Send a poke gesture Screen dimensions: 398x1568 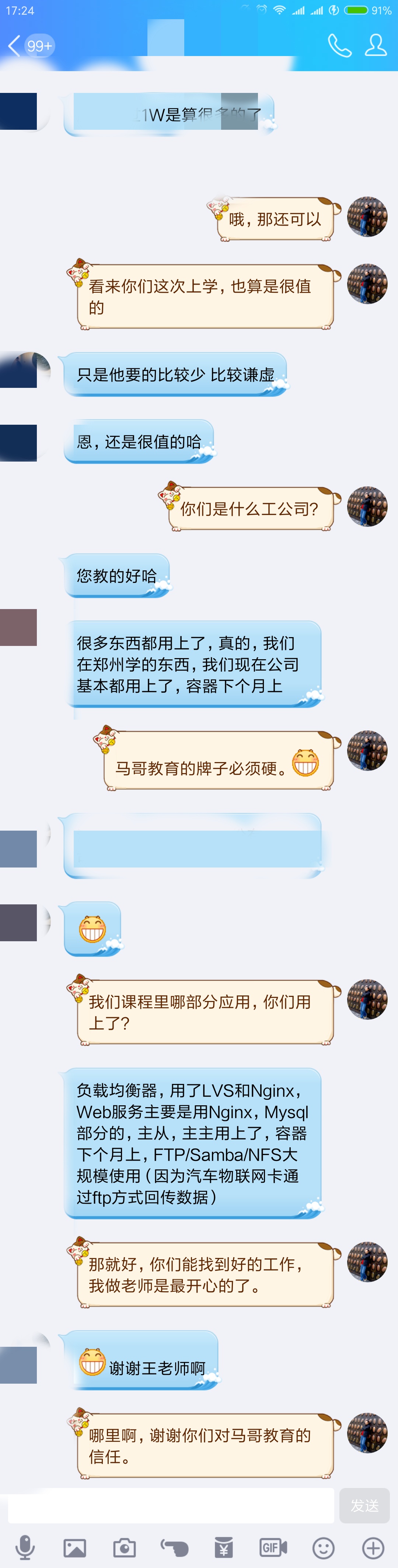tap(174, 1547)
